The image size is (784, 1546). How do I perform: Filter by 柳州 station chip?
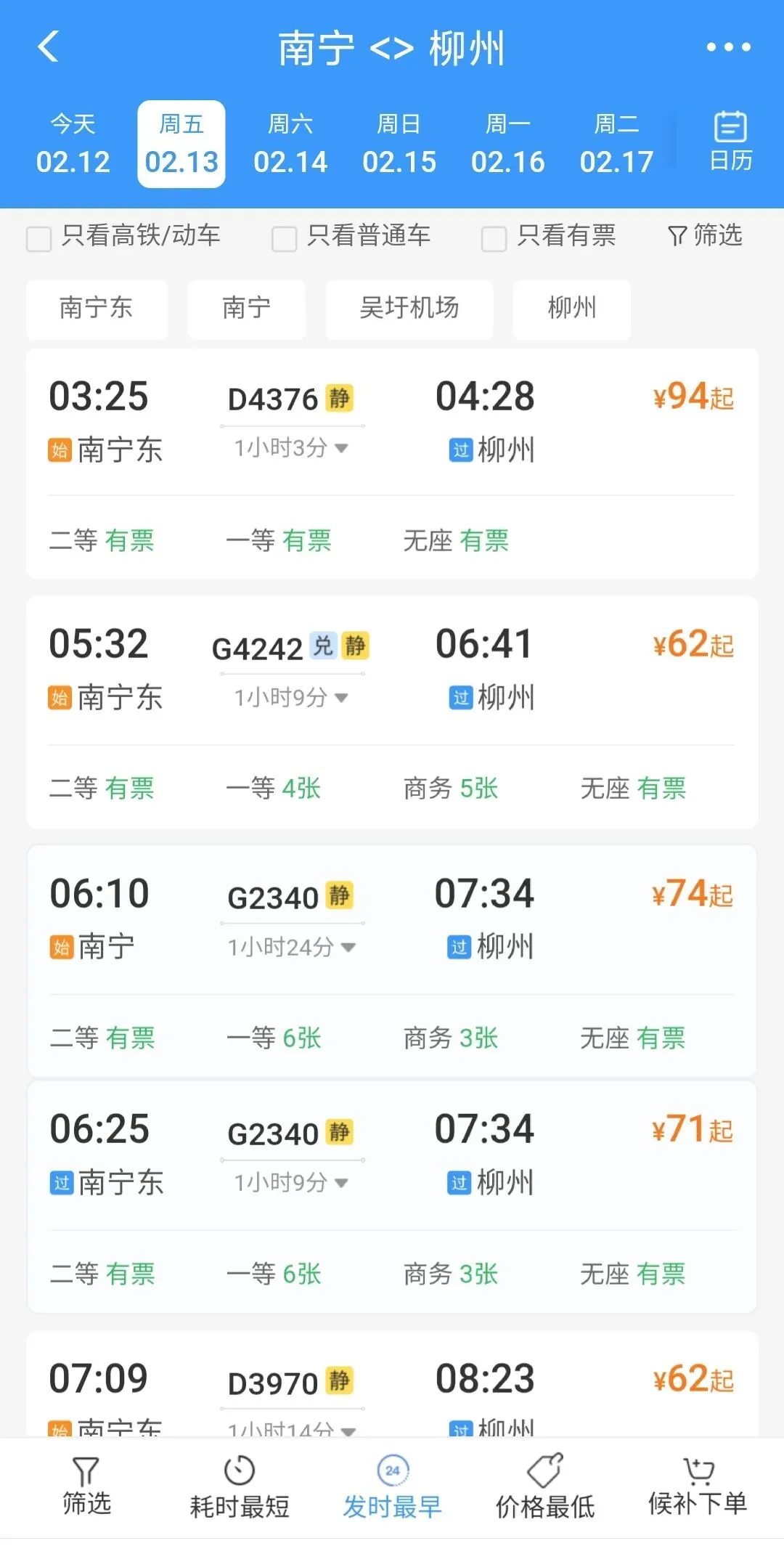tap(571, 308)
